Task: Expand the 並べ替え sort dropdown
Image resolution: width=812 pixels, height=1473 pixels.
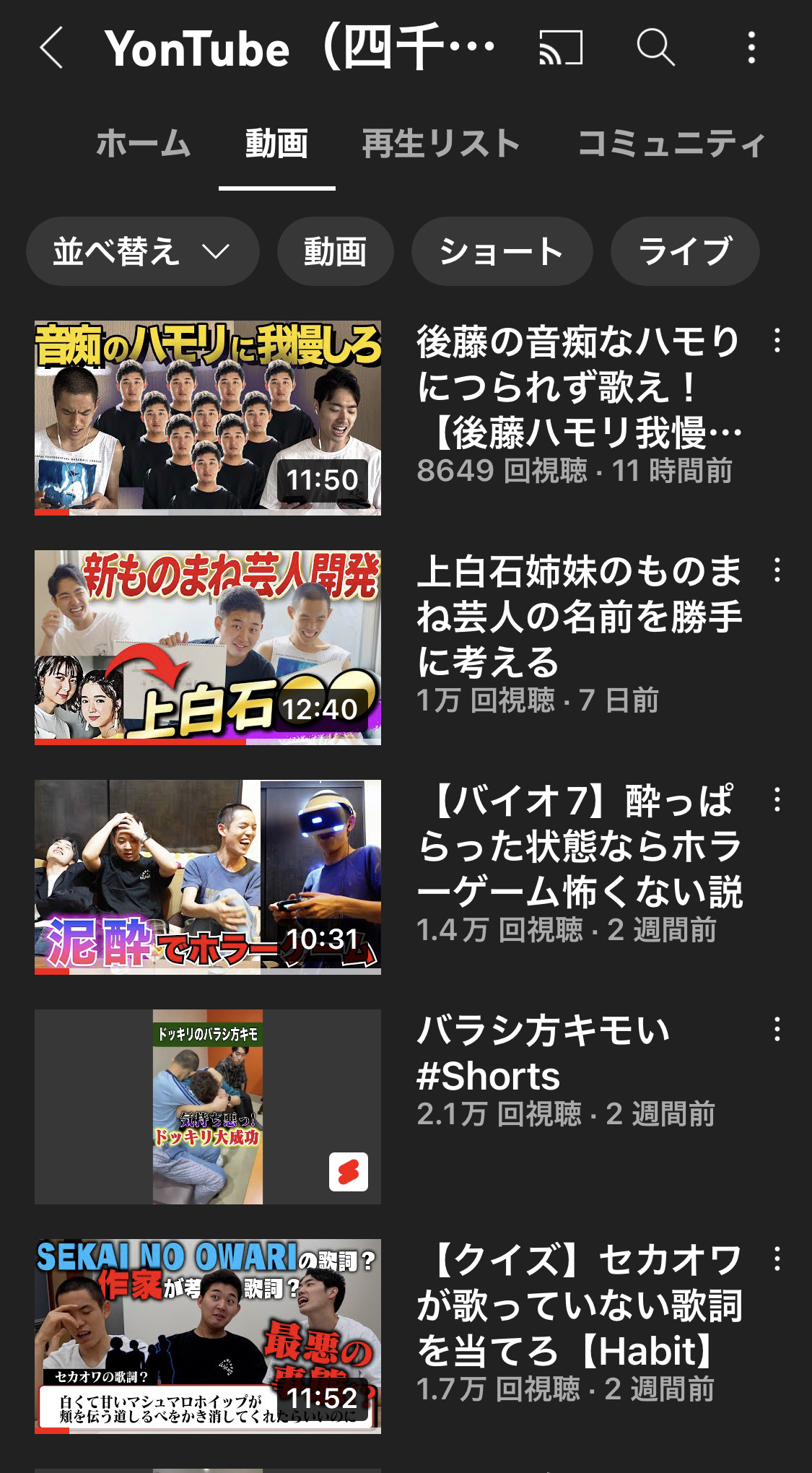Action: [x=142, y=251]
